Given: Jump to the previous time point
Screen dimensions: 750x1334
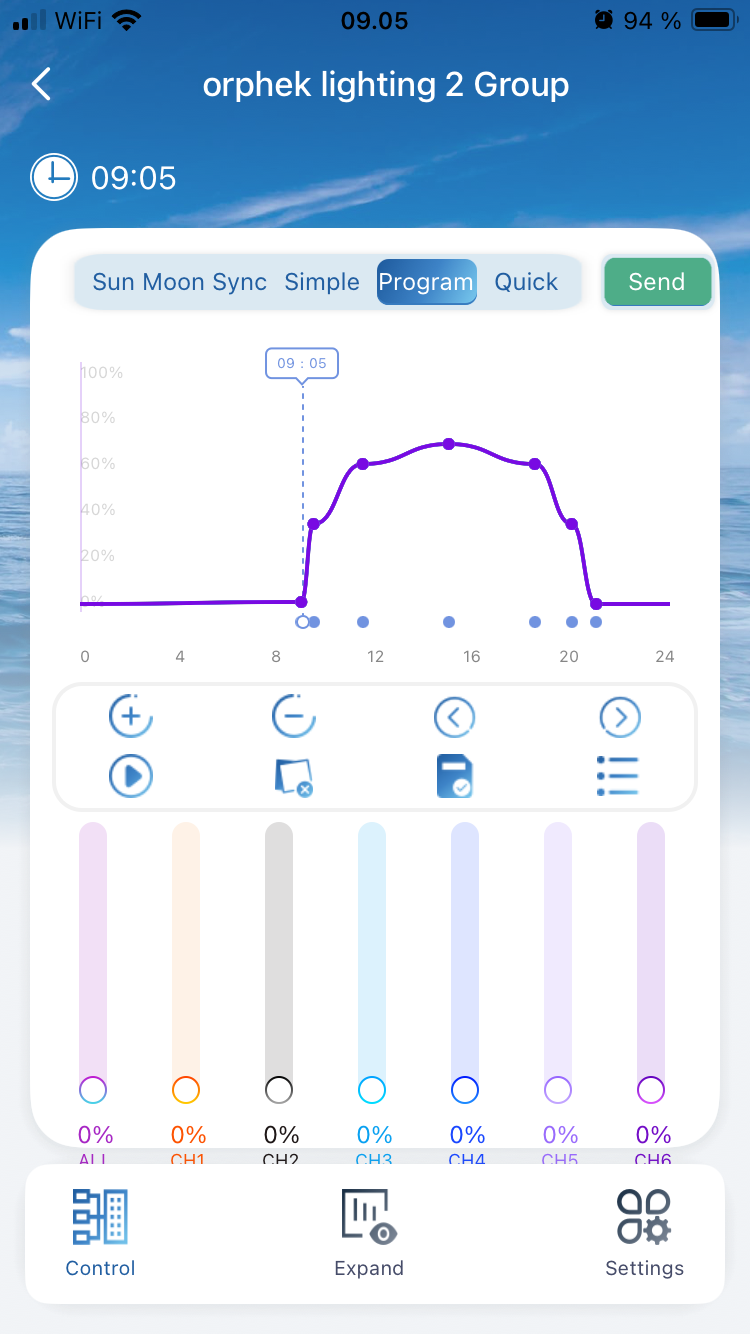Looking at the screenshot, I should coord(454,717).
